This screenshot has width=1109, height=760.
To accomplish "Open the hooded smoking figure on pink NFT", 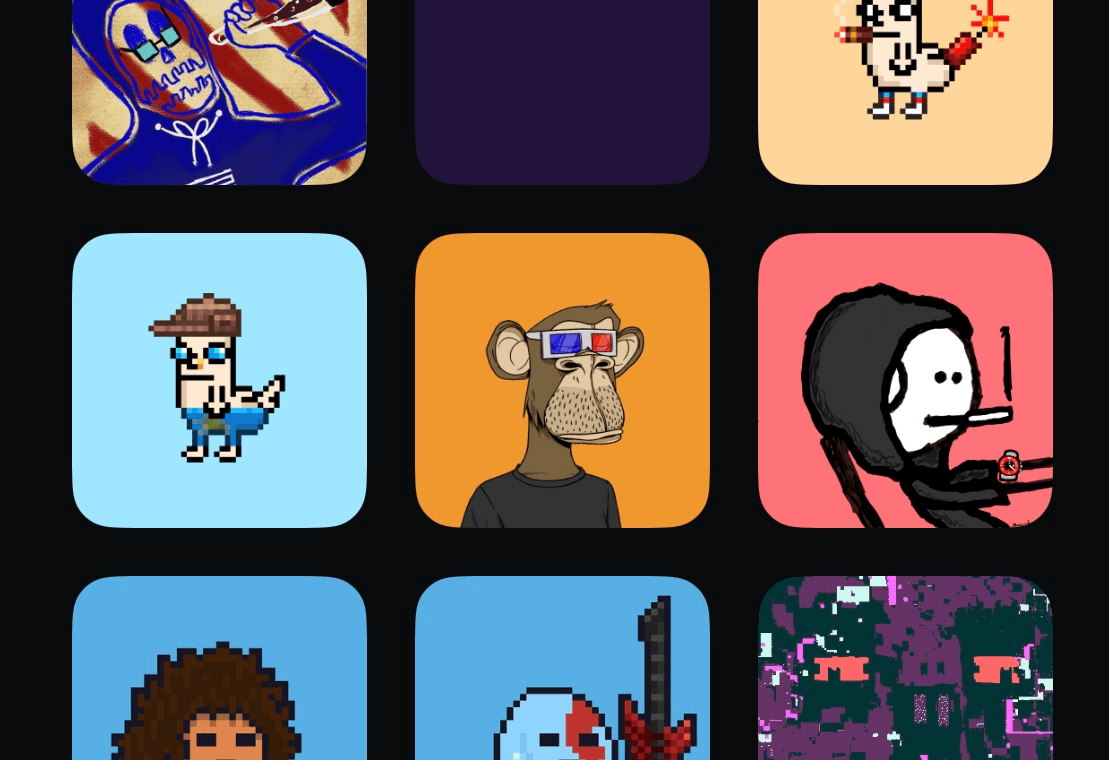I will coord(905,380).
